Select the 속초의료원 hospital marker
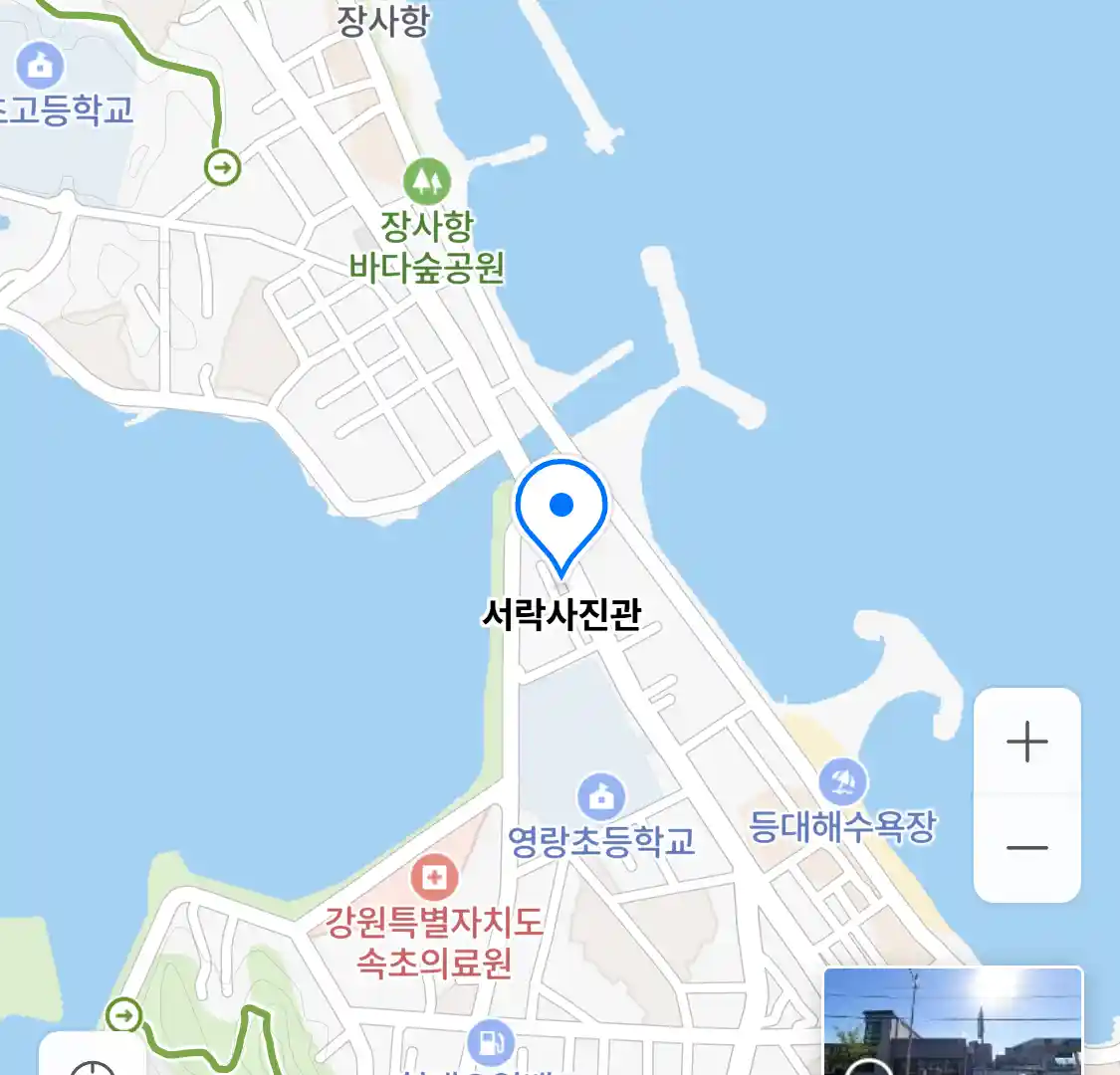Screen dimensions: 1120x1075 click(x=434, y=877)
